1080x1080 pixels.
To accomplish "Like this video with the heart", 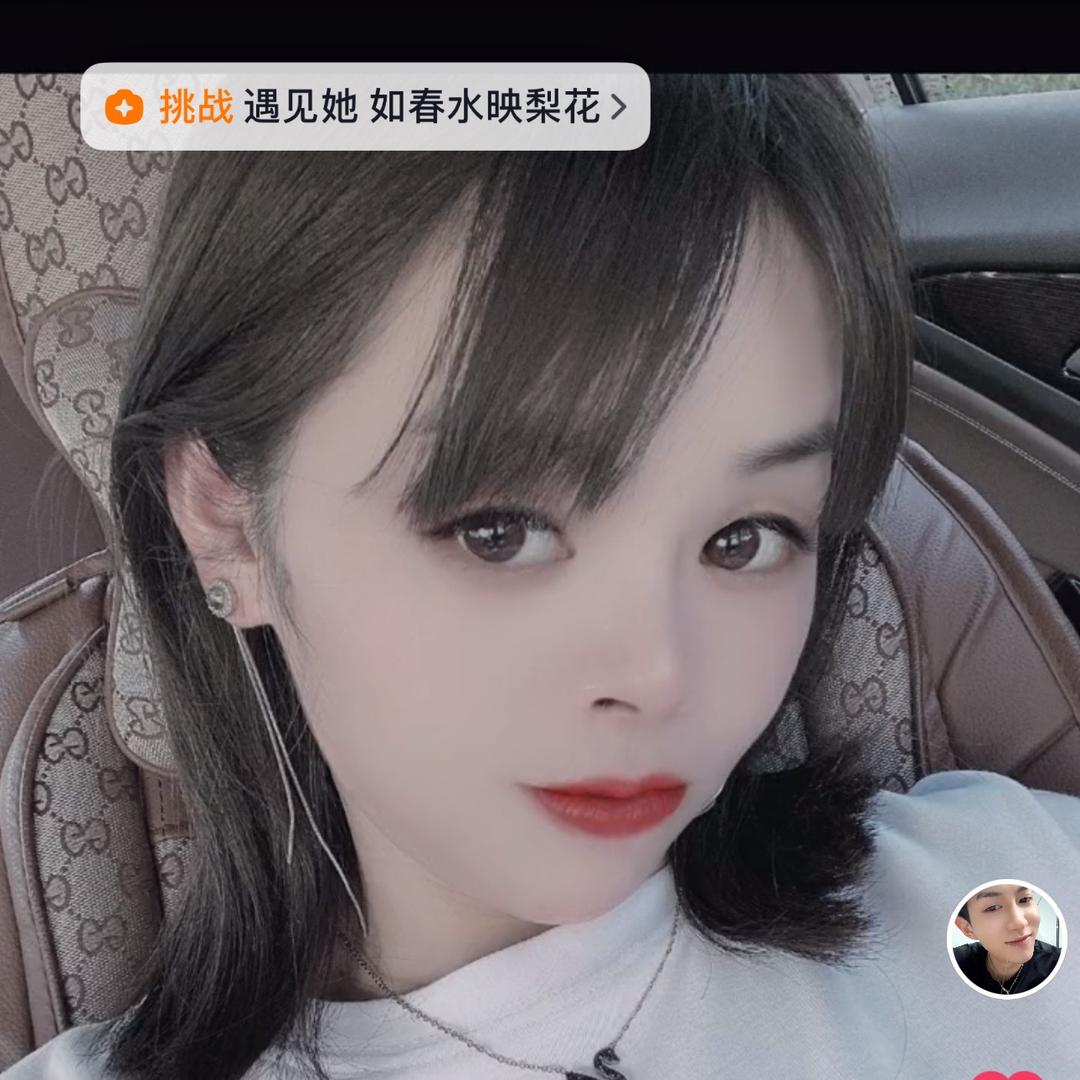I will tap(1007, 1074).
